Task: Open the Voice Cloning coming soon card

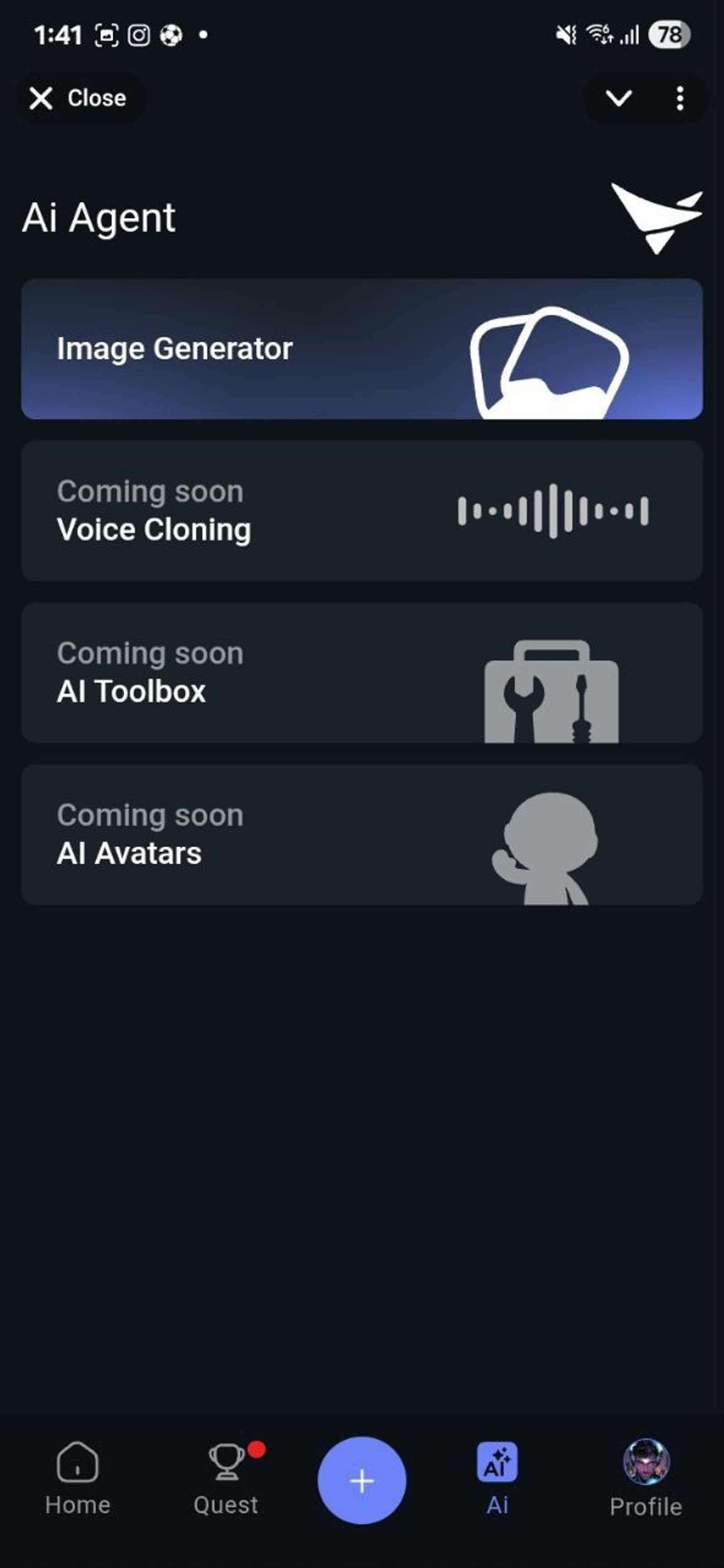Action: pos(362,510)
